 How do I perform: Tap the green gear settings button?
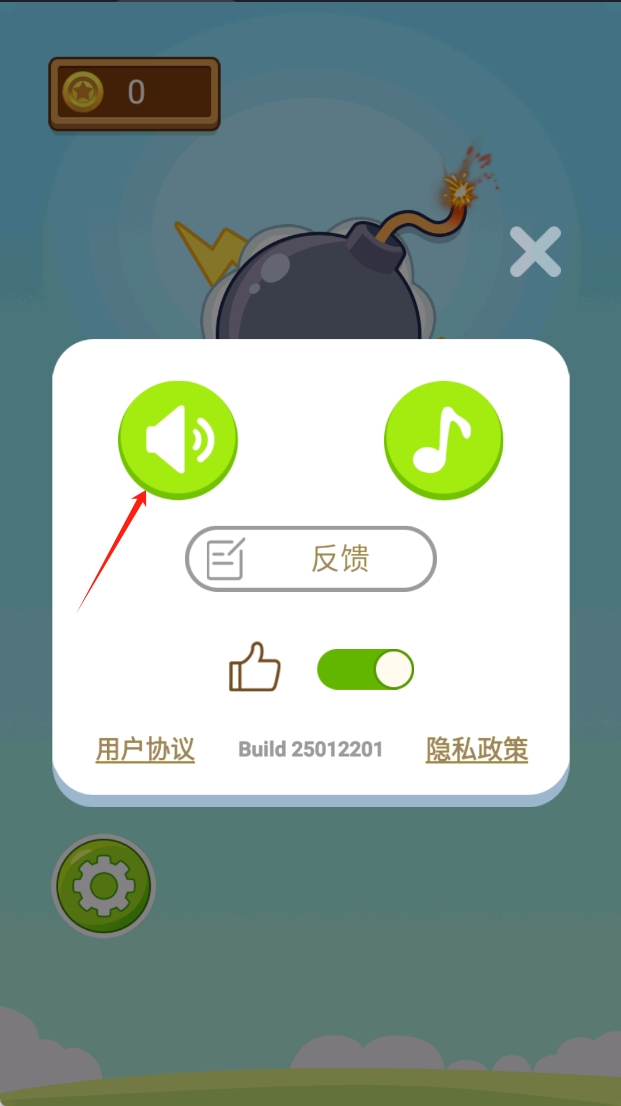[x=104, y=885]
